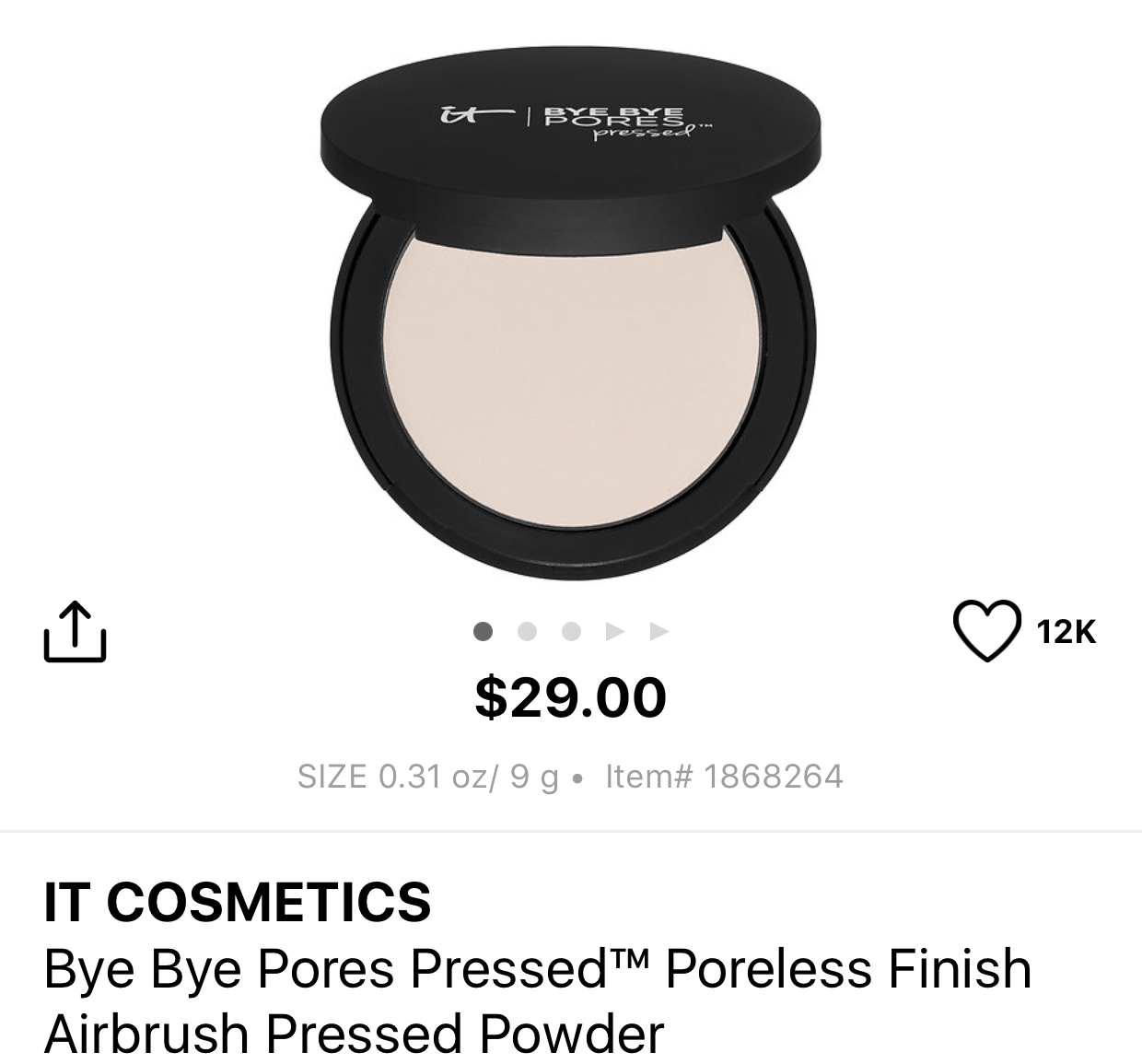Jump to the second image dot
This screenshot has height=1064, width=1142.
coord(527,632)
